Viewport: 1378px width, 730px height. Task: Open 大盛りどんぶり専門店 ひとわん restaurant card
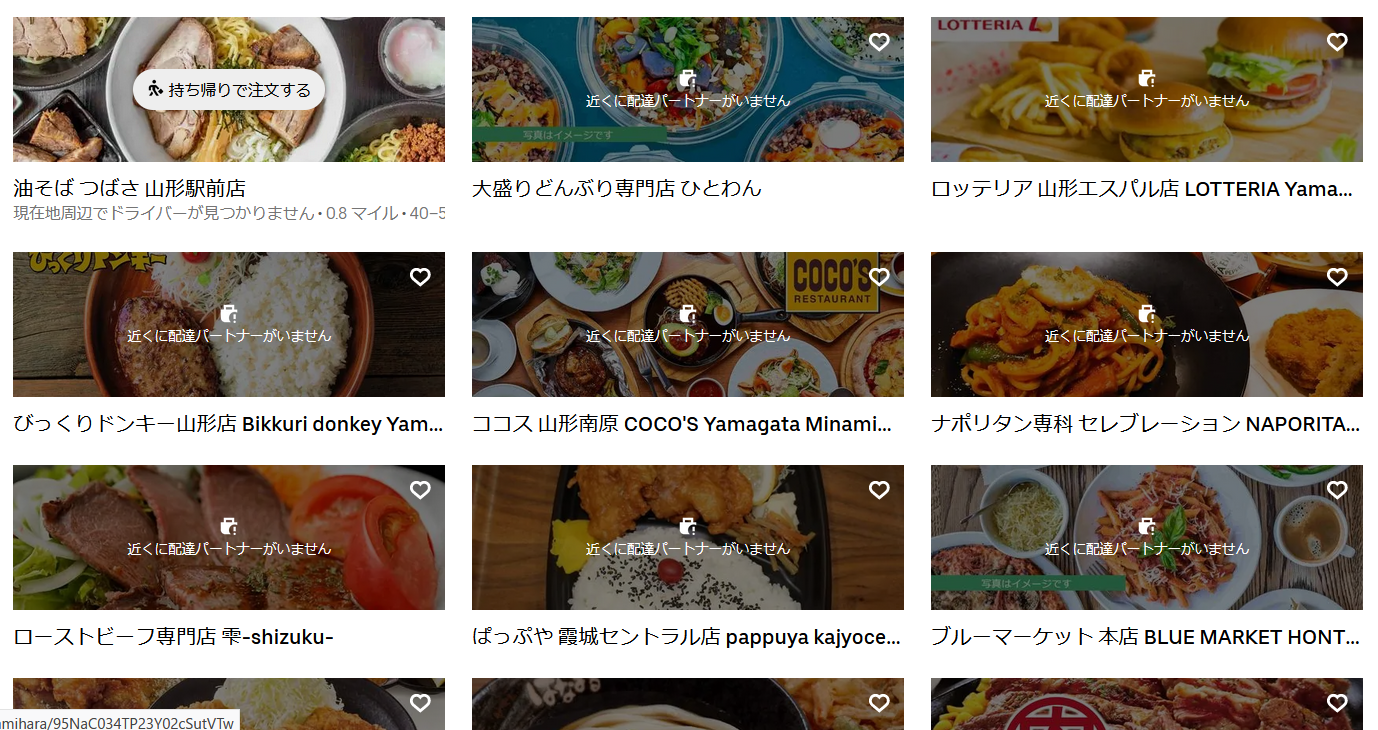(616, 188)
